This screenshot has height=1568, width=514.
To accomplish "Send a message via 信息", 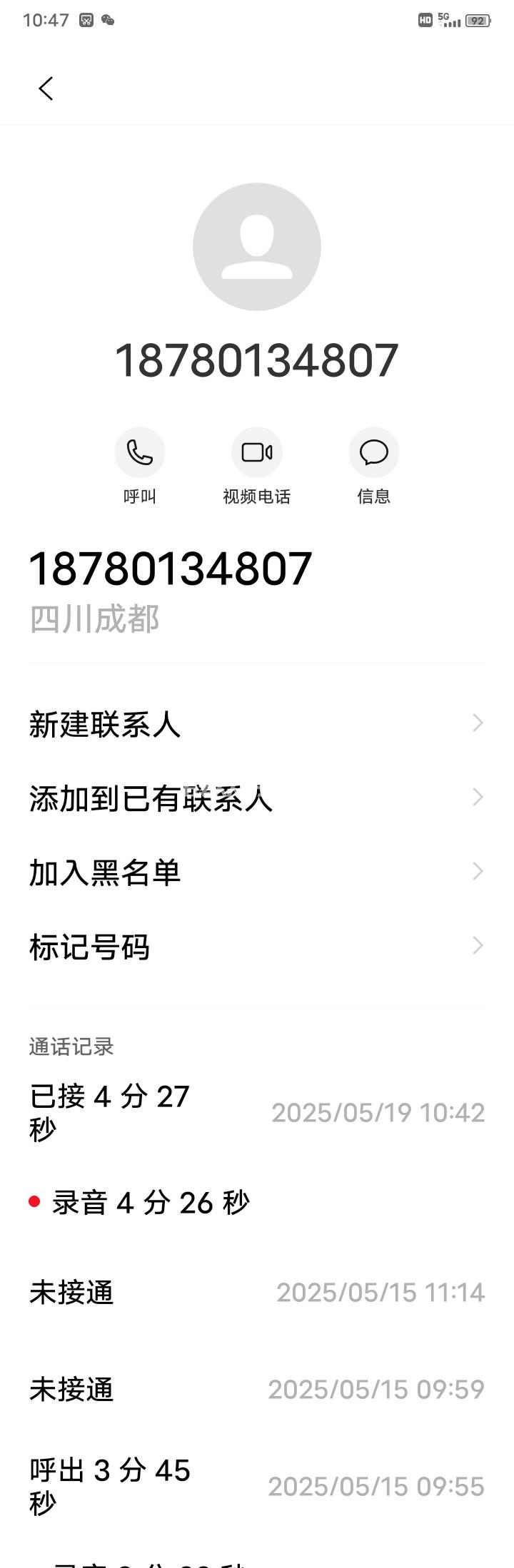I will point(373,452).
